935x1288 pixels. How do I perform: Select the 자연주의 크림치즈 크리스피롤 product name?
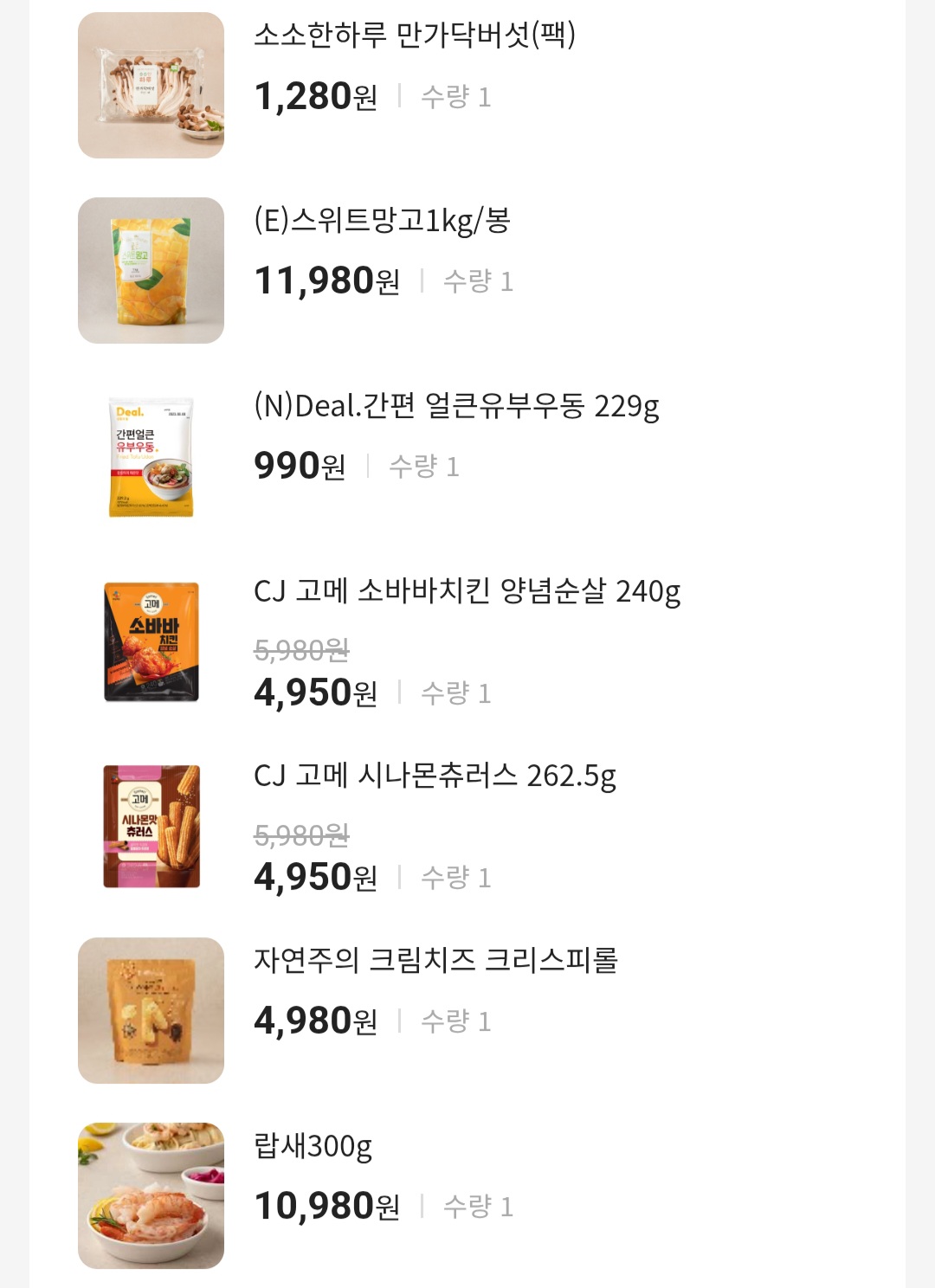[x=437, y=958]
